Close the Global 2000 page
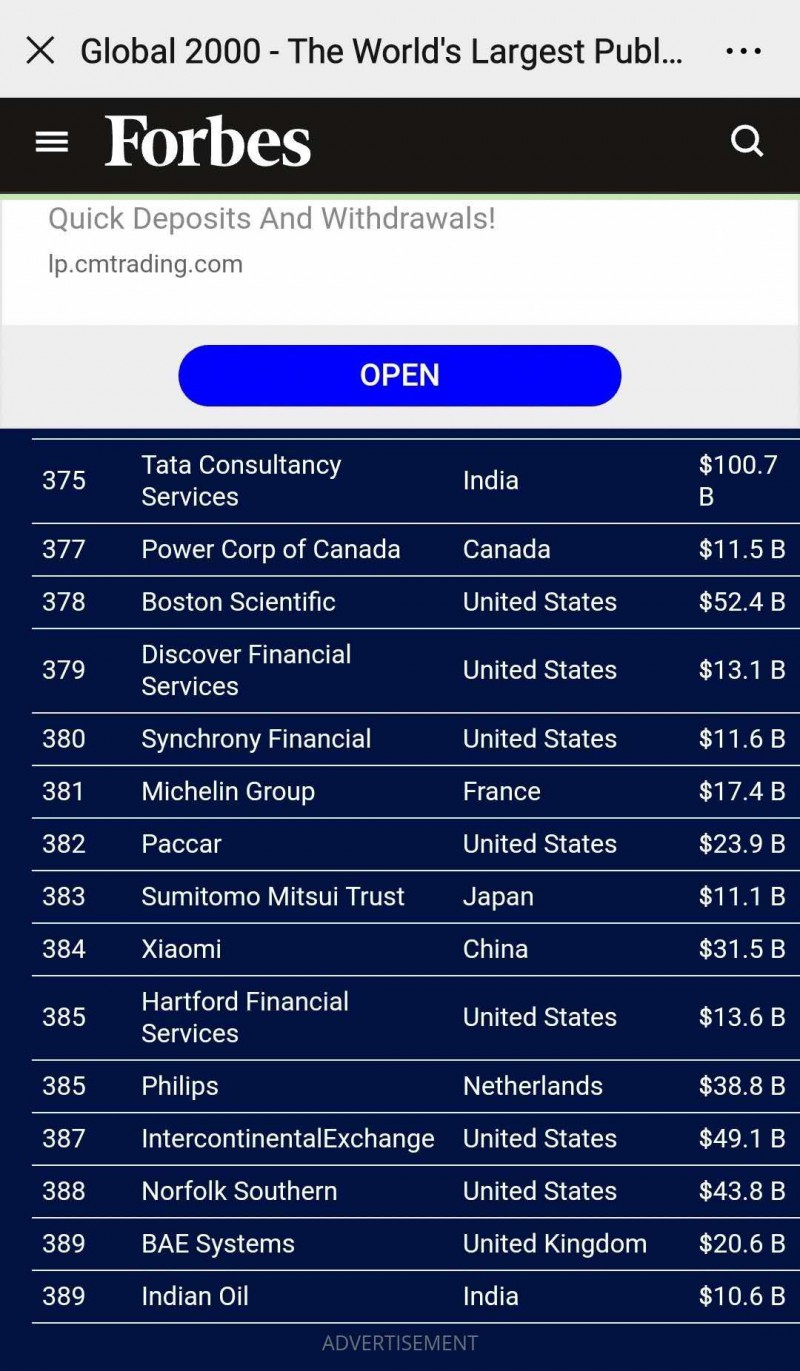 40,50
